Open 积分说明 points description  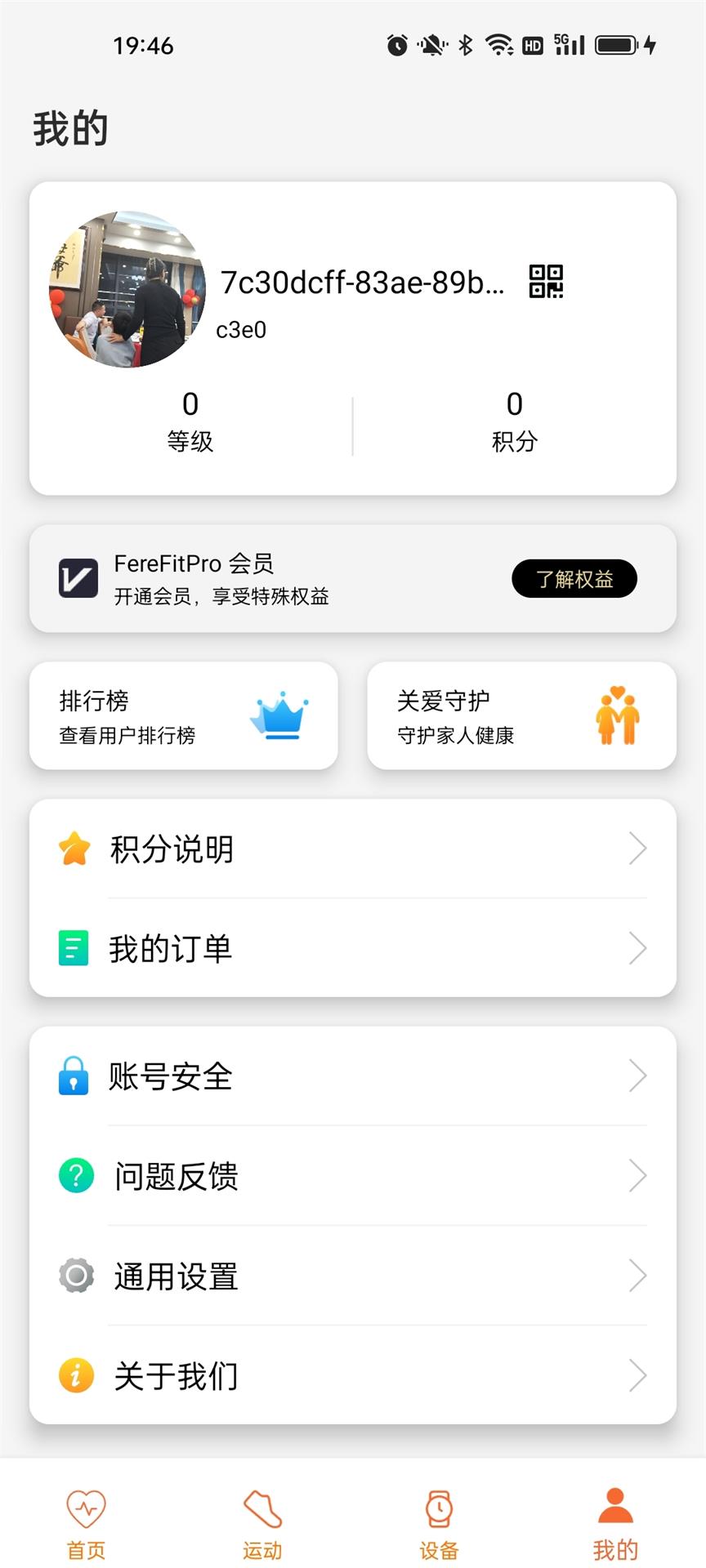point(353,849)
